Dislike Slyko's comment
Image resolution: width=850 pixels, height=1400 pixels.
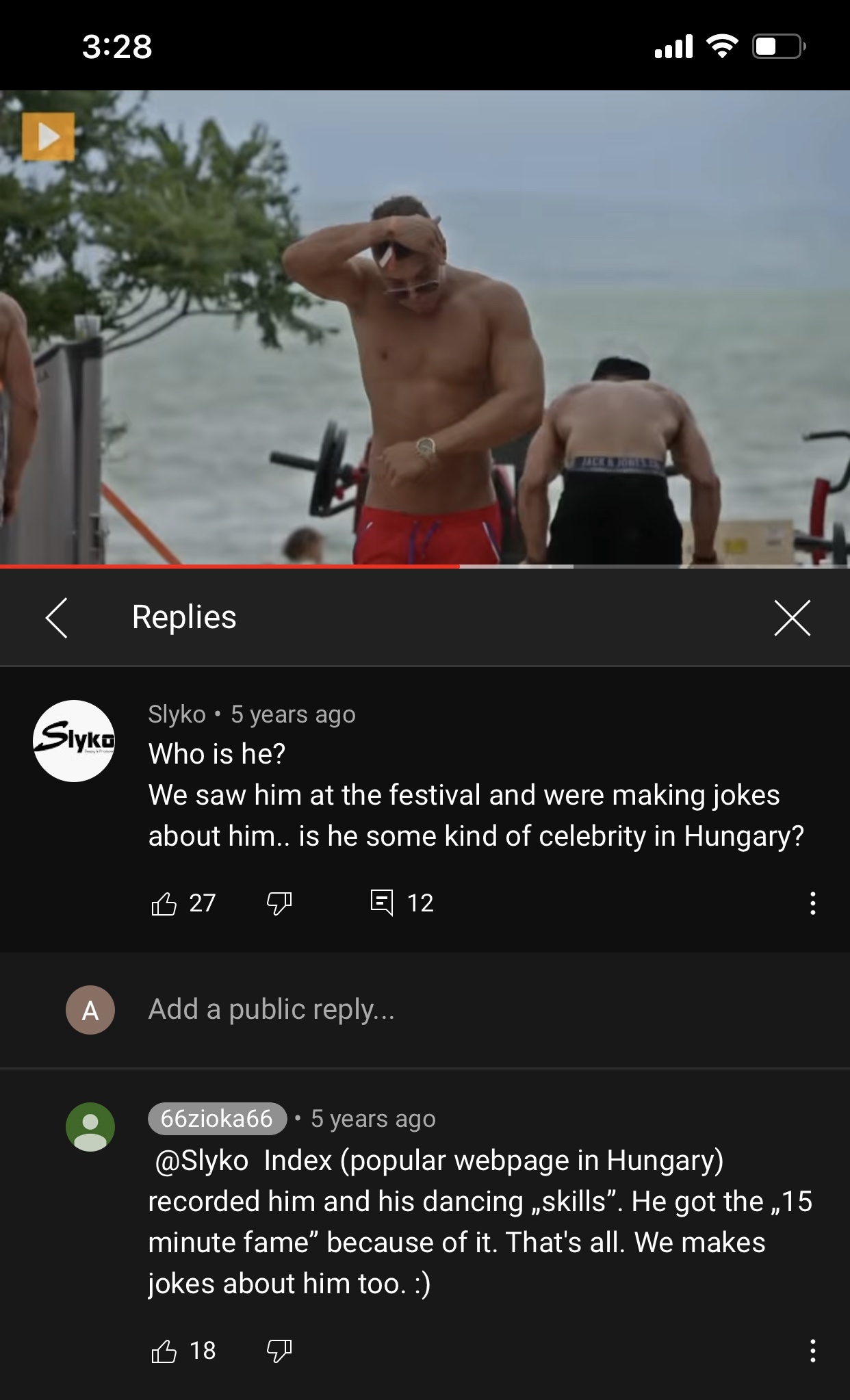click(x=279, y=903)
